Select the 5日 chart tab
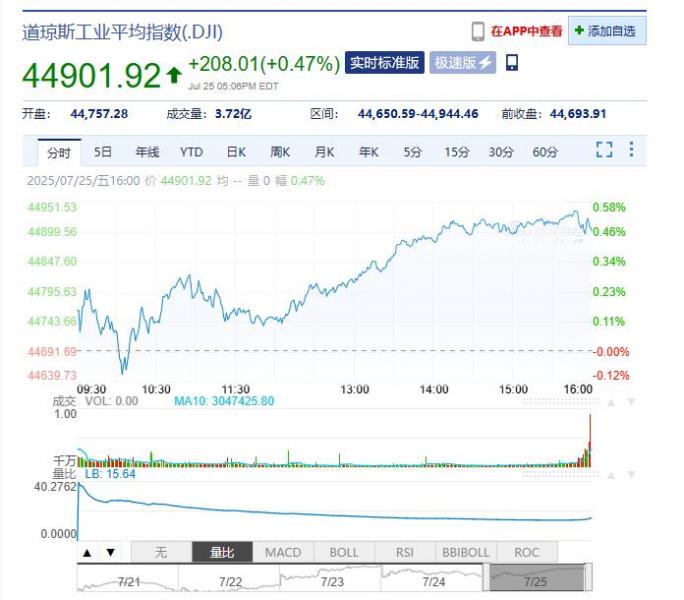This screenshot has height=600, width=684. [103, 152]
